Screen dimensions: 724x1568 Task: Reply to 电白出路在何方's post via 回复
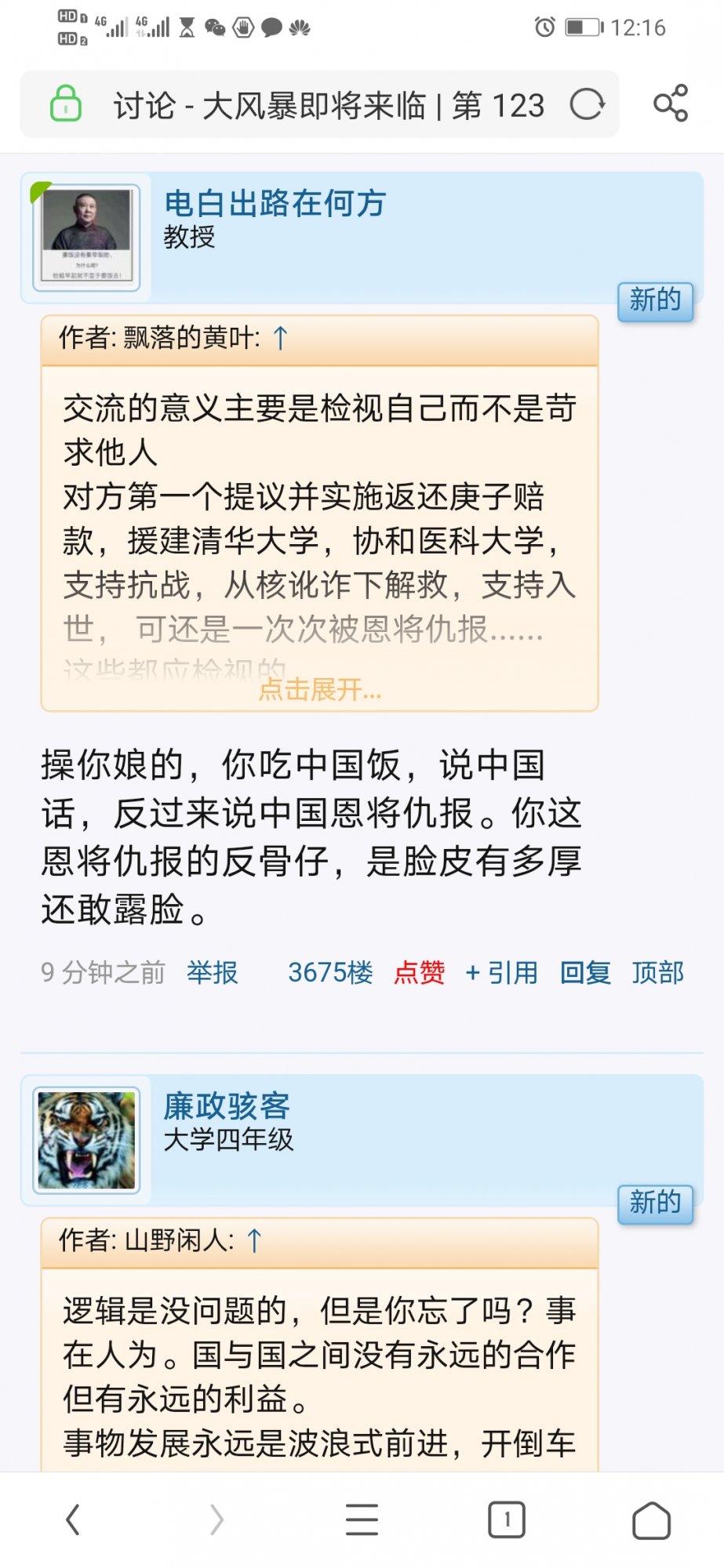pyautogui.click(x=585, y=973)
